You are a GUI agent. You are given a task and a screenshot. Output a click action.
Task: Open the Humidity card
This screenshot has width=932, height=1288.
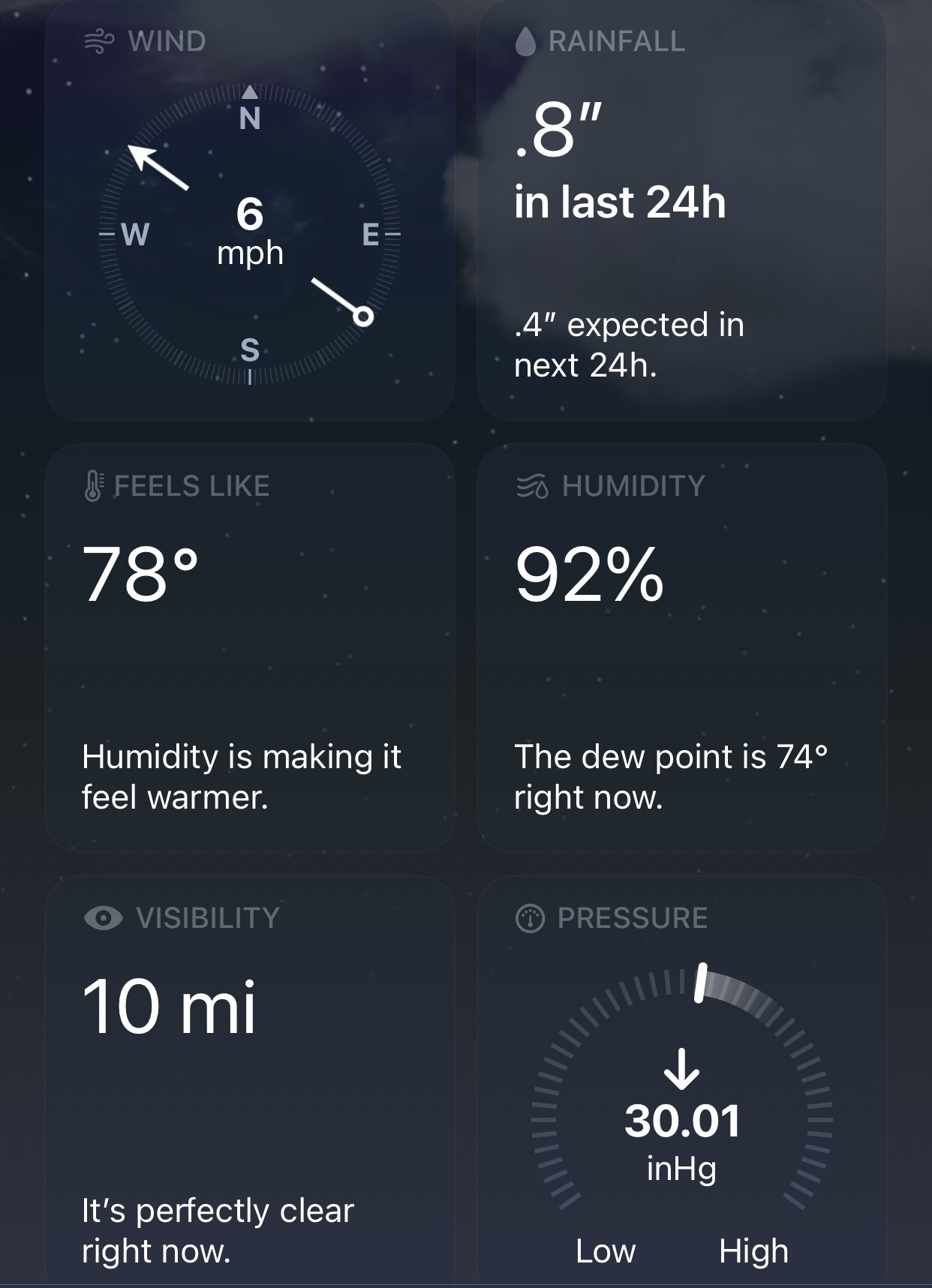click(x=681, y=649)
